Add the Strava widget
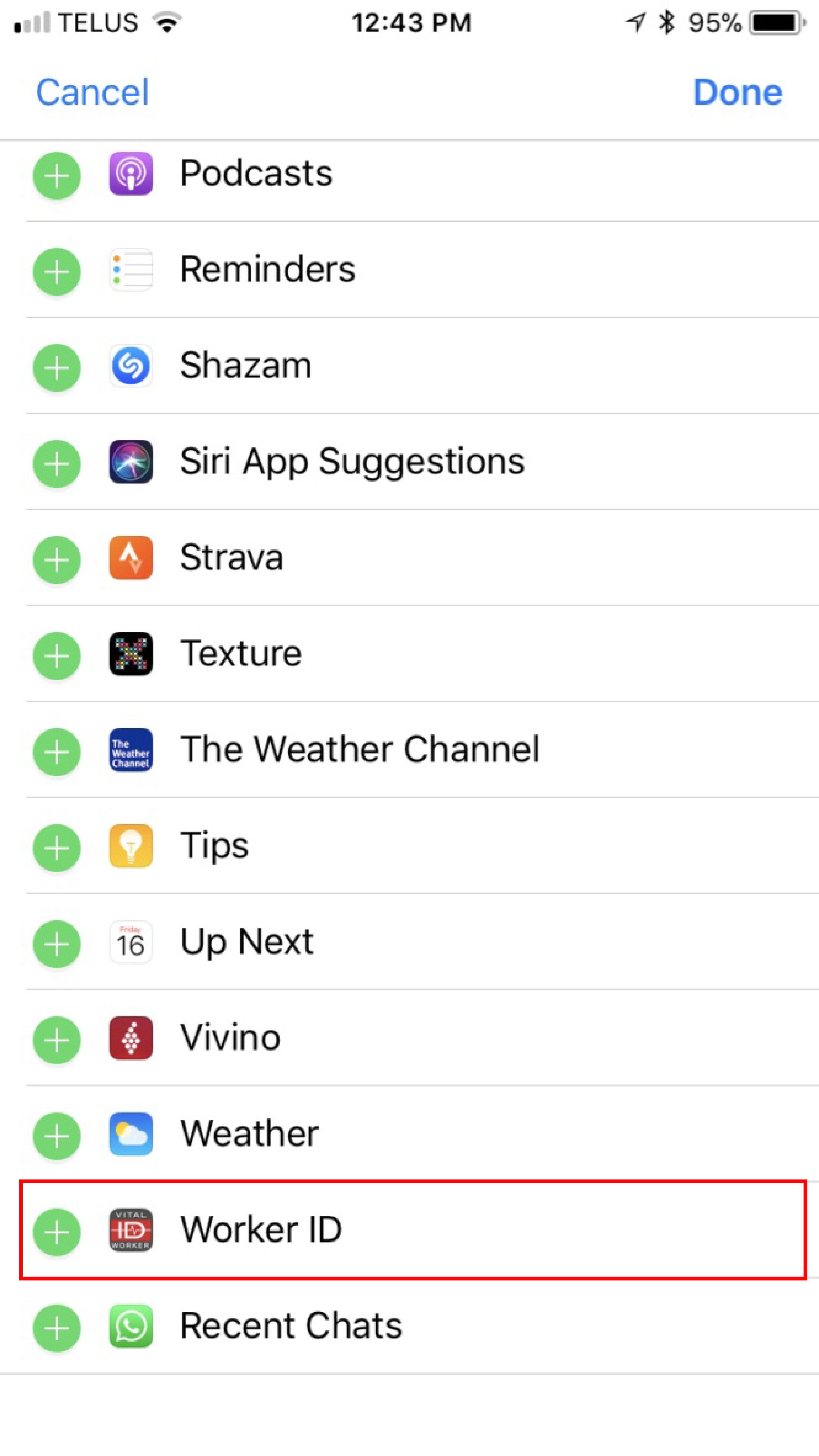This screenshot has width=819, height=1456. pyautogui.click(x=56, y=560)
